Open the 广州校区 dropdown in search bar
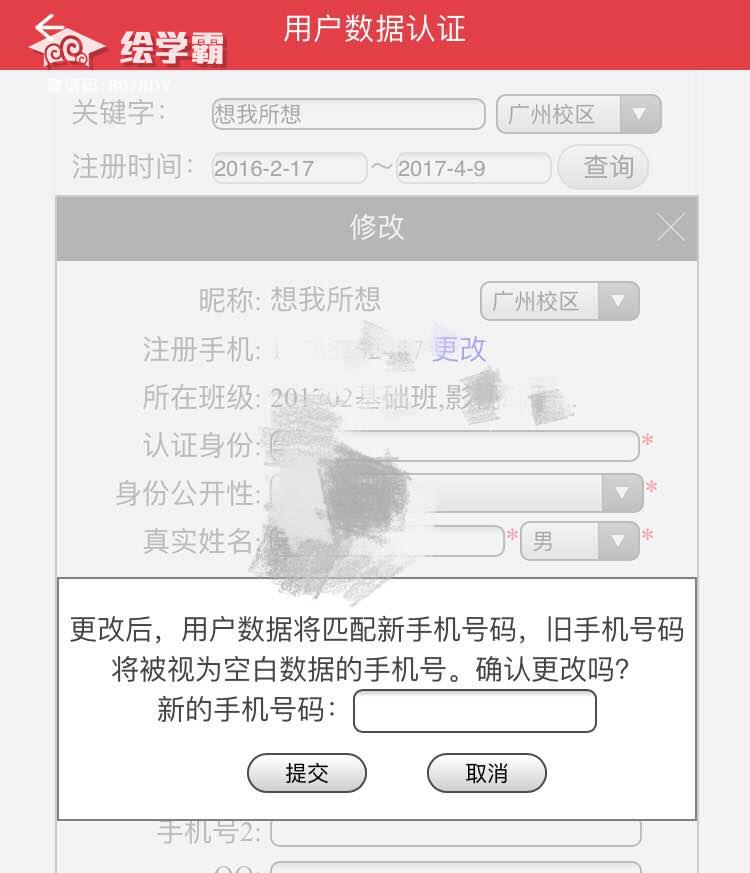This screenshot has height=873, width=750. [x=578, y=114]
